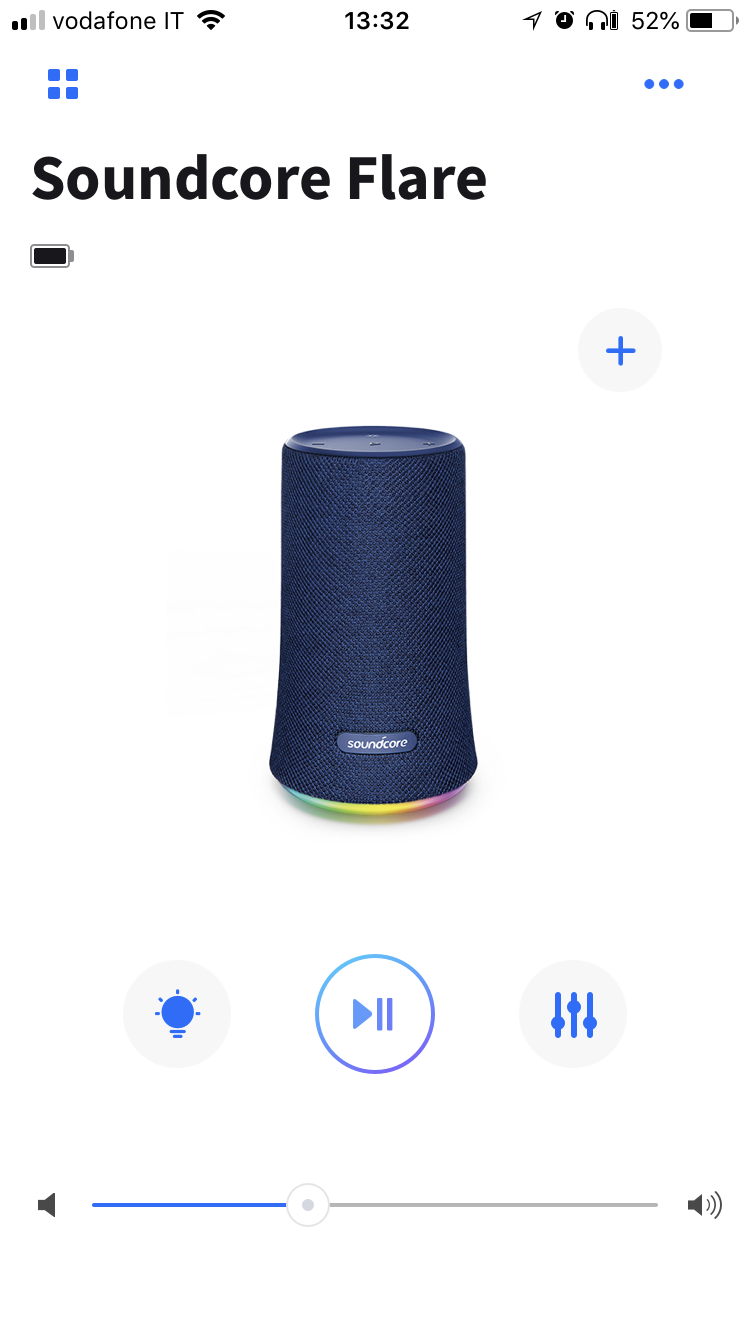Image resolution: width=750 pixels, height=1334 pixels.
Task: Toggle play/pause playback
Action: [x=375, y=1014]
